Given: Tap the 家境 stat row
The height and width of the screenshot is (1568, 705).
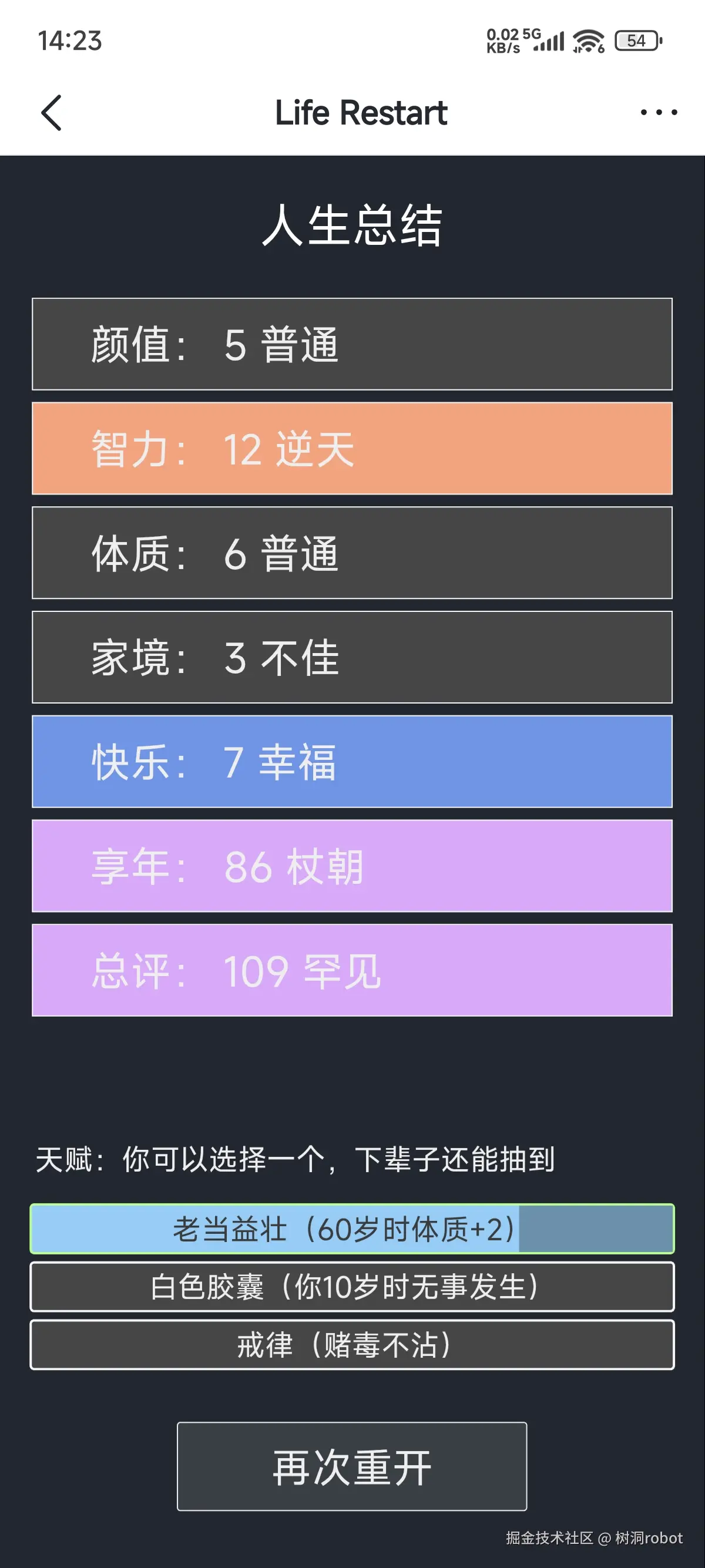Looking at the screenshot, I should [x=352, y=657].
